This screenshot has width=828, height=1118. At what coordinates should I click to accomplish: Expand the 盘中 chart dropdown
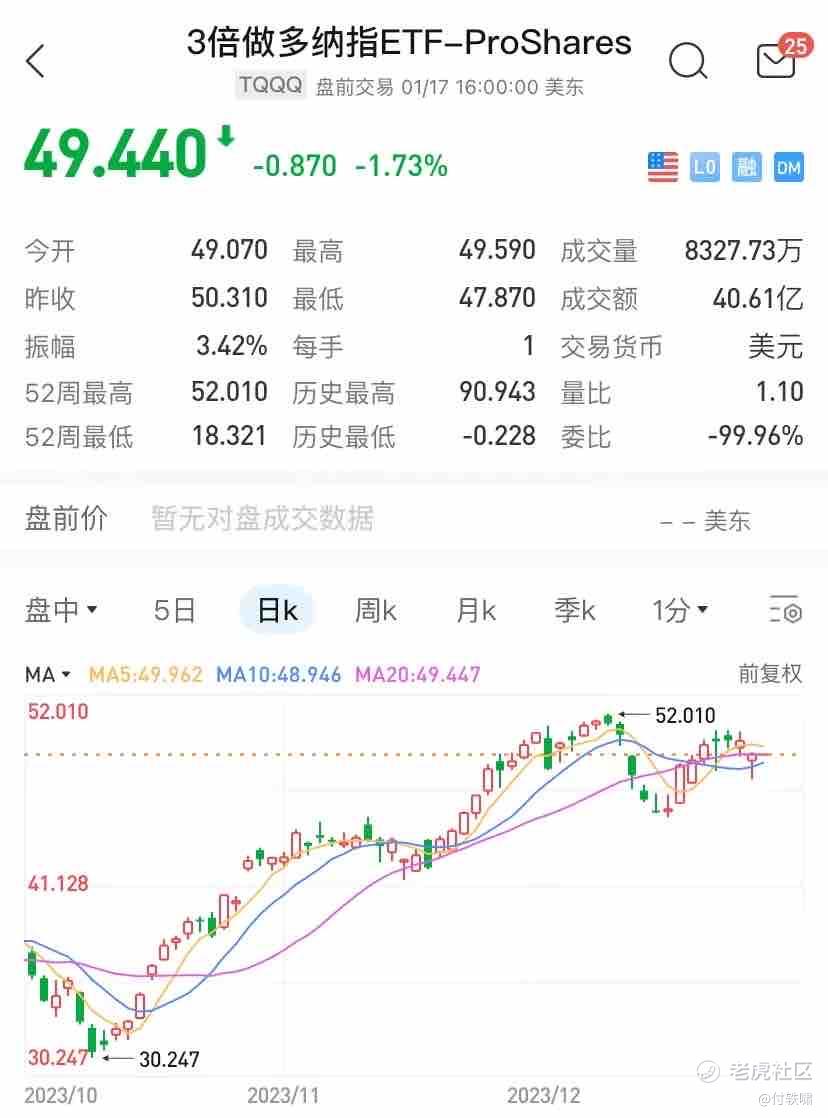point(60,610)
